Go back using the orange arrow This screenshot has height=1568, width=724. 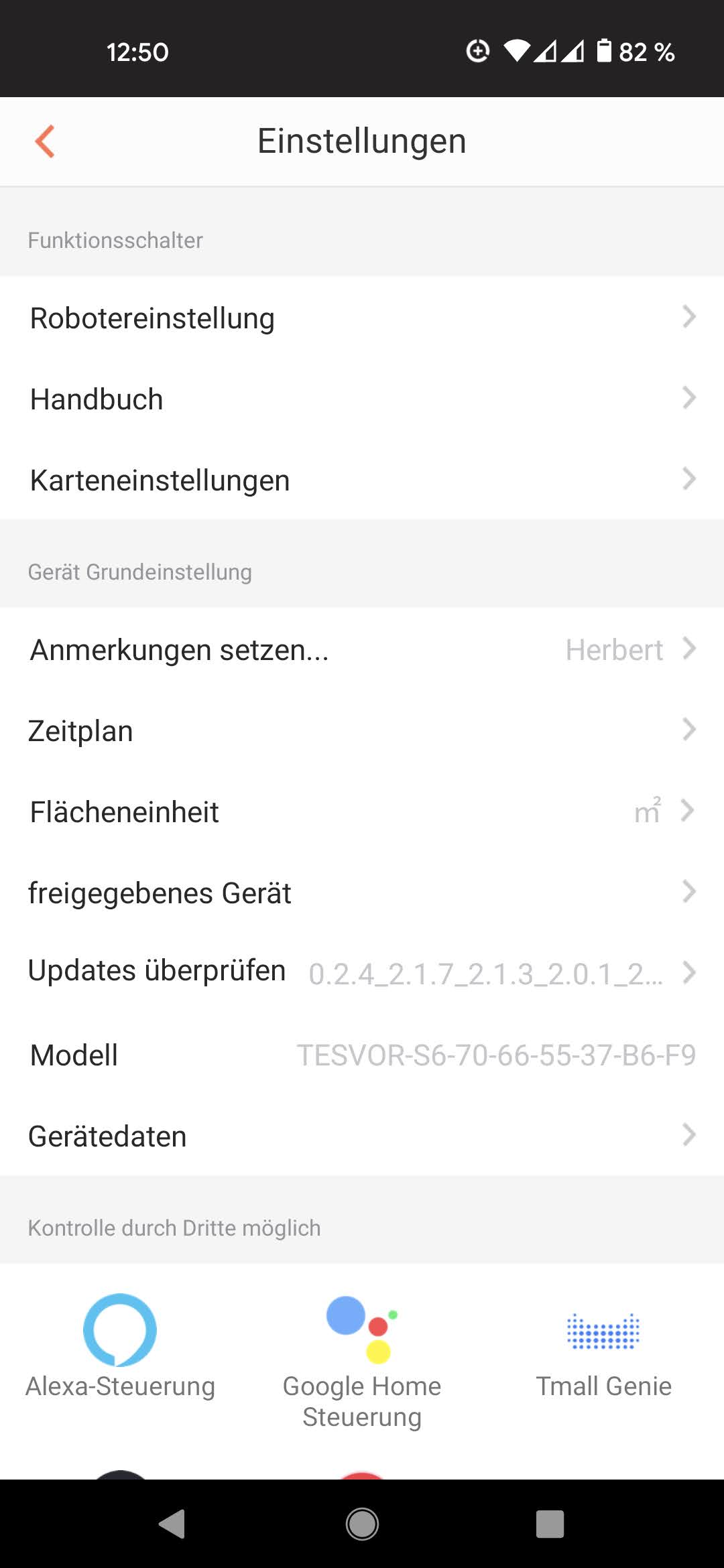tap(45, 141)
